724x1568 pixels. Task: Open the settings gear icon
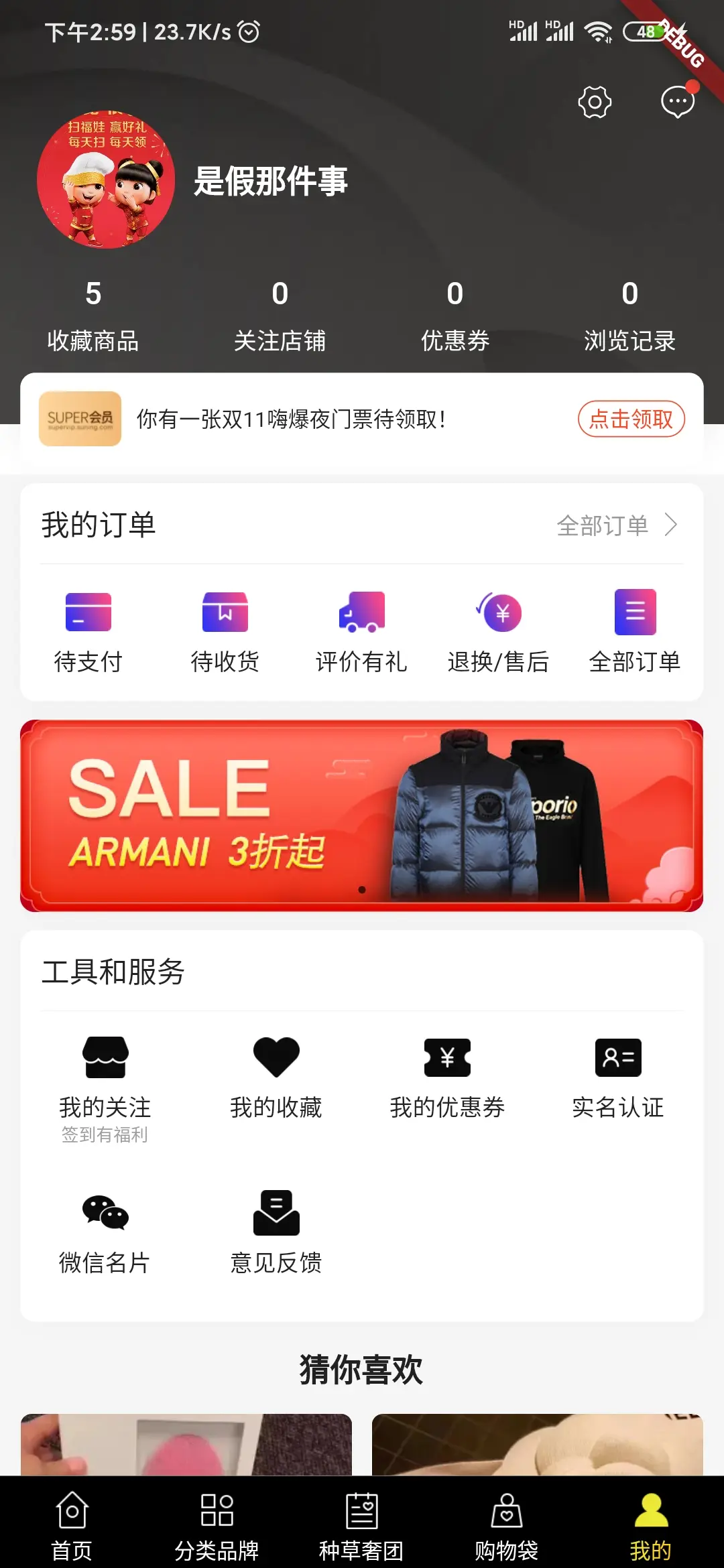595,103
